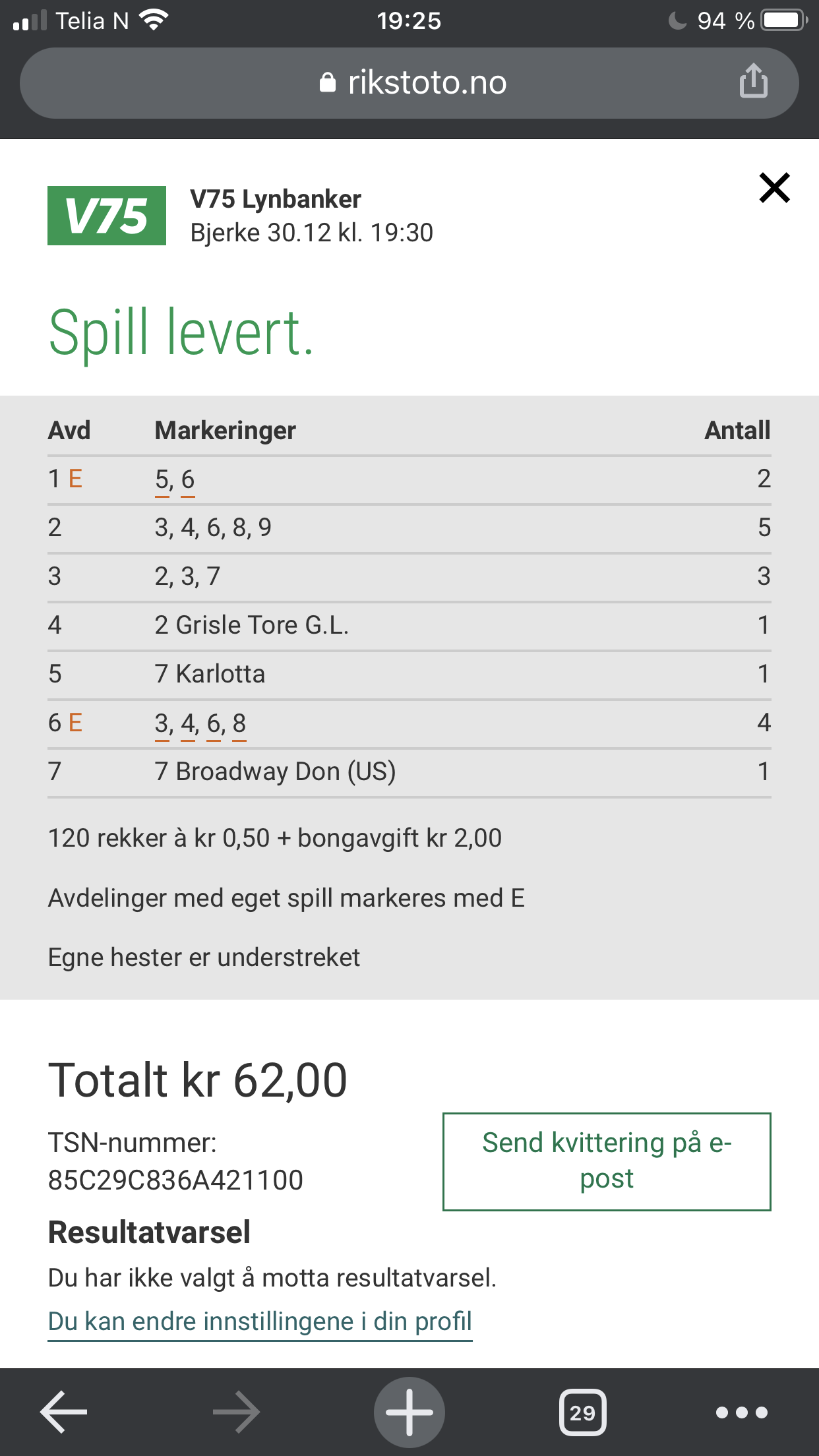Viewport: 819px width, 1456px height.
Task: Open link to change settings in profile
Action: coord(260,1321)
